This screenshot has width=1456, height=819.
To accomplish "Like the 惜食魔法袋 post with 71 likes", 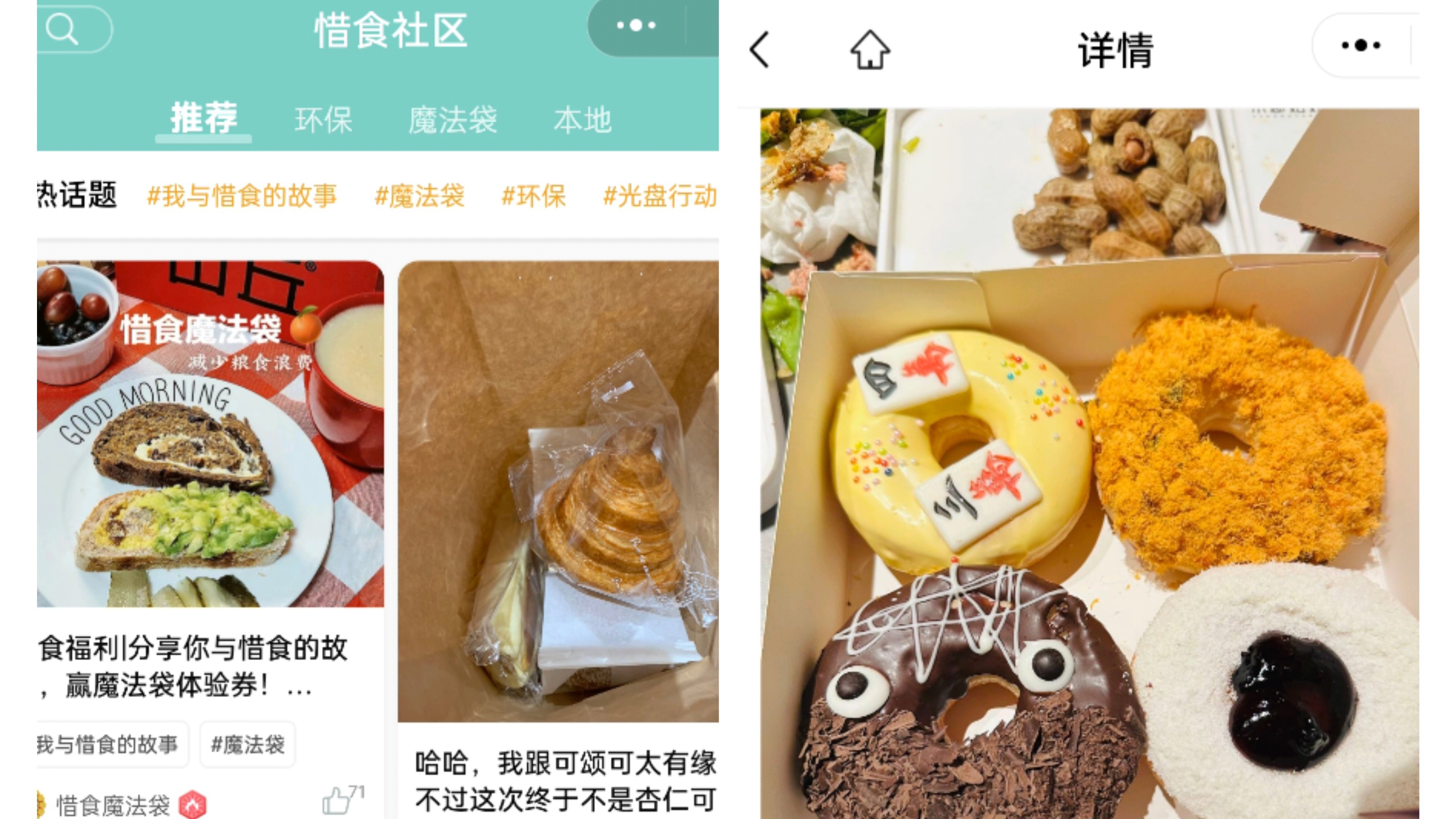I will pyautogui.click(x=337, y=800).
